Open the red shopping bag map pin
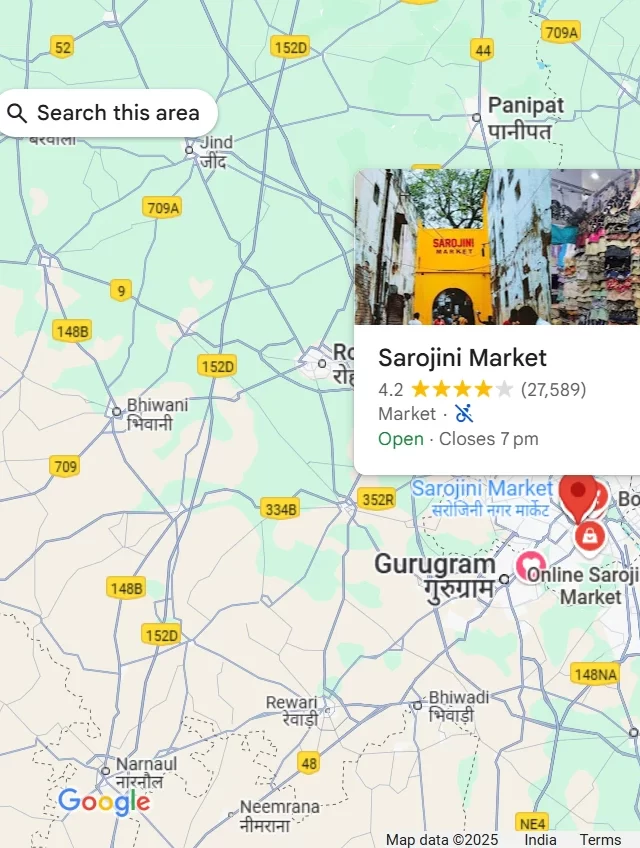Viewport: 640px width, 848px height. 591,535
